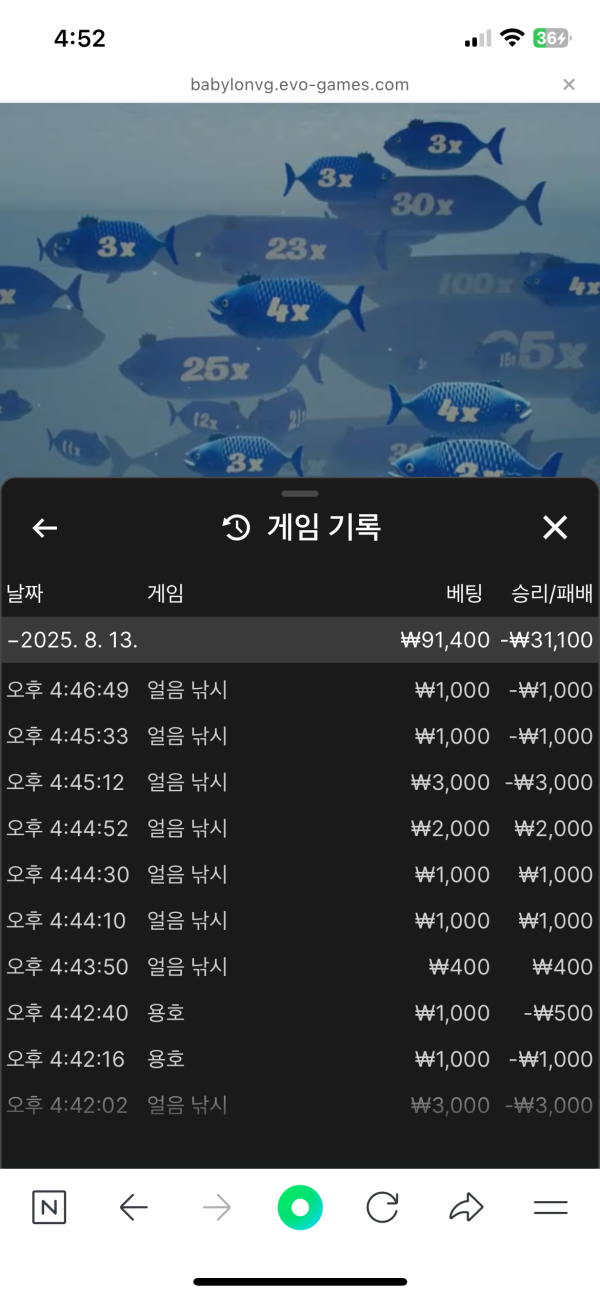Tap the drag handle above 게임 기록
This screenshot has width=600, height=1298.
300,494
